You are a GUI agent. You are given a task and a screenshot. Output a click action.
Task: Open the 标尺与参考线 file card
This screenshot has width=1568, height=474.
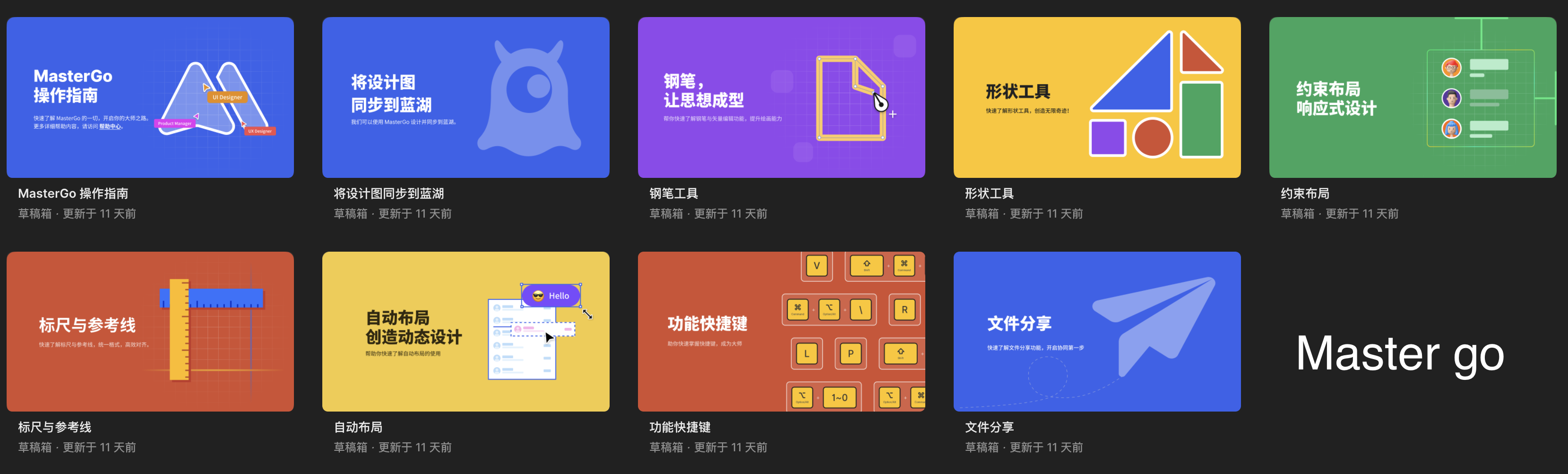(x=150, y=332)
